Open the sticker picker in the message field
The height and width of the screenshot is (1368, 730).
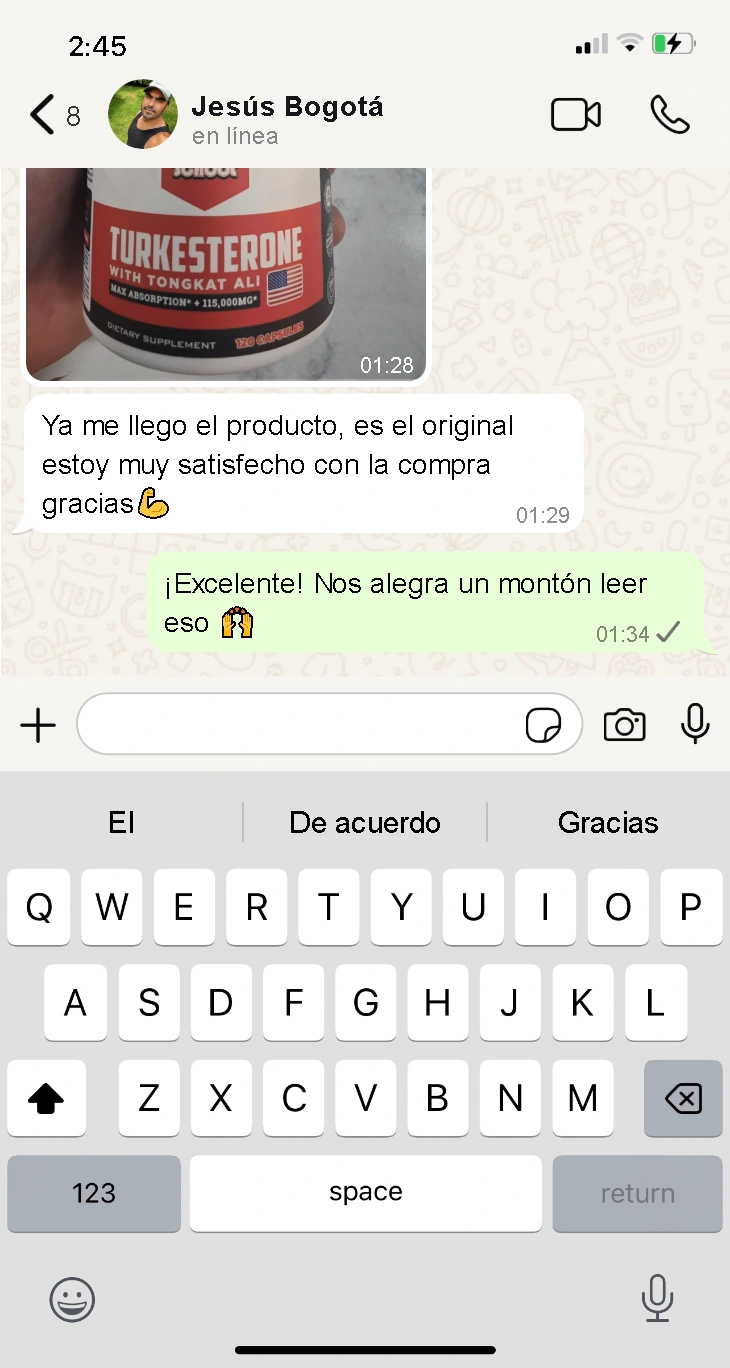544,725
